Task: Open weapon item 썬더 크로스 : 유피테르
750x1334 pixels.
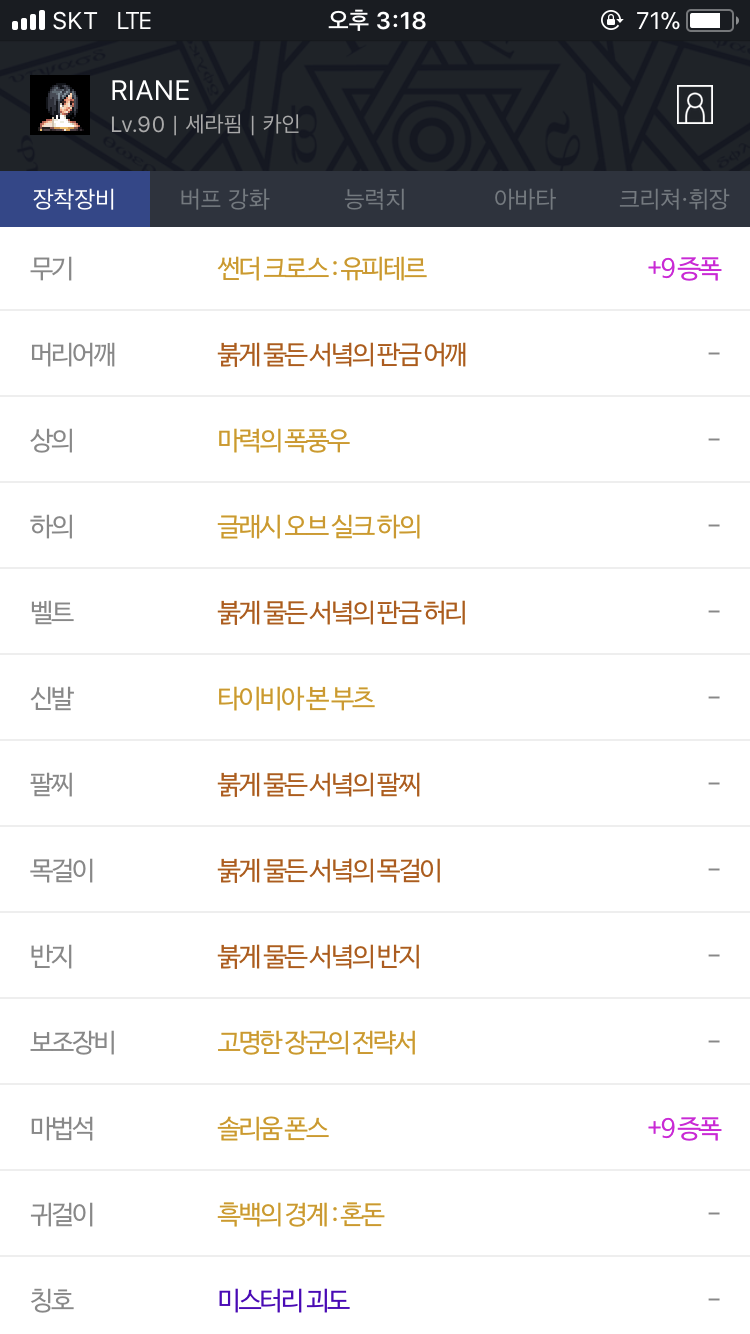Action: coord(322,268)
